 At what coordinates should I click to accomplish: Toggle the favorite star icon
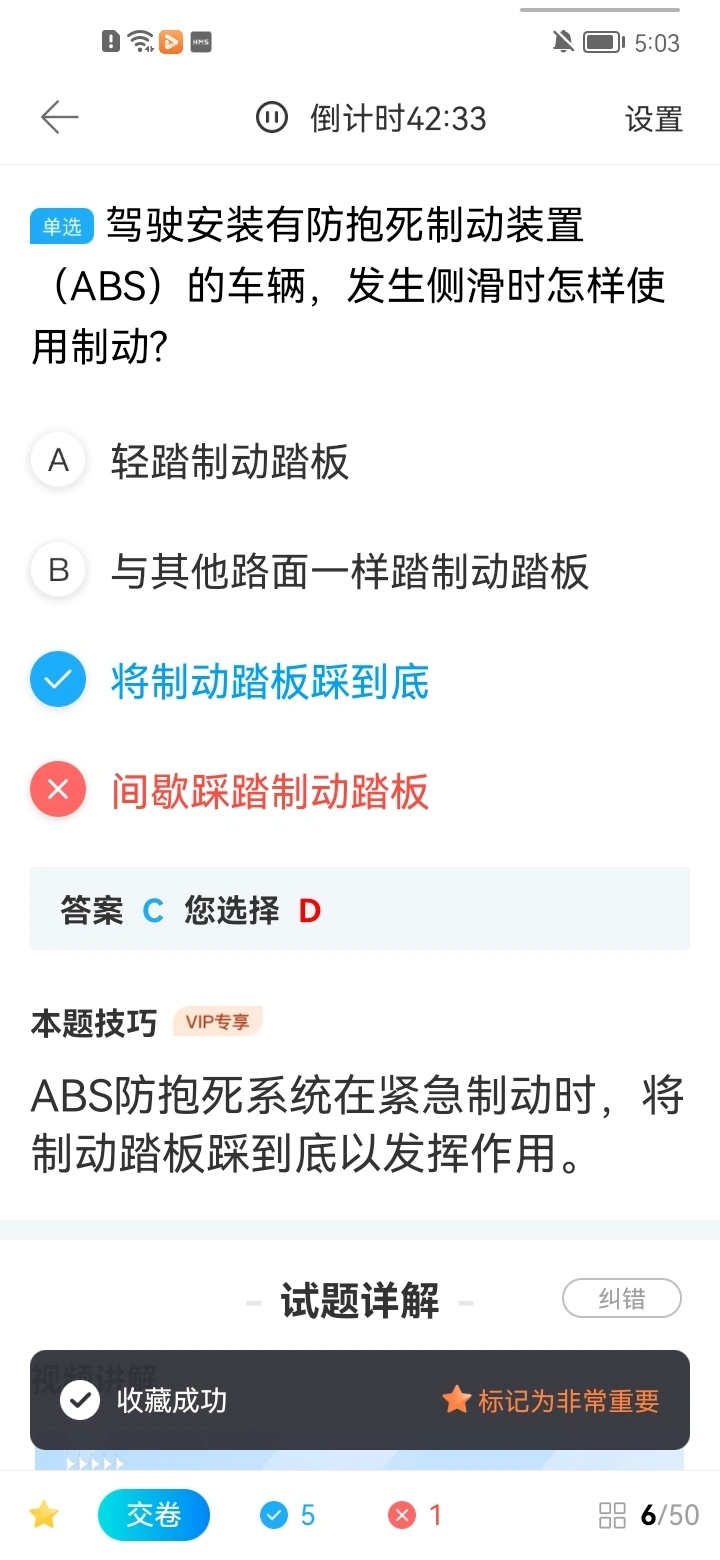click(44, 1515)
